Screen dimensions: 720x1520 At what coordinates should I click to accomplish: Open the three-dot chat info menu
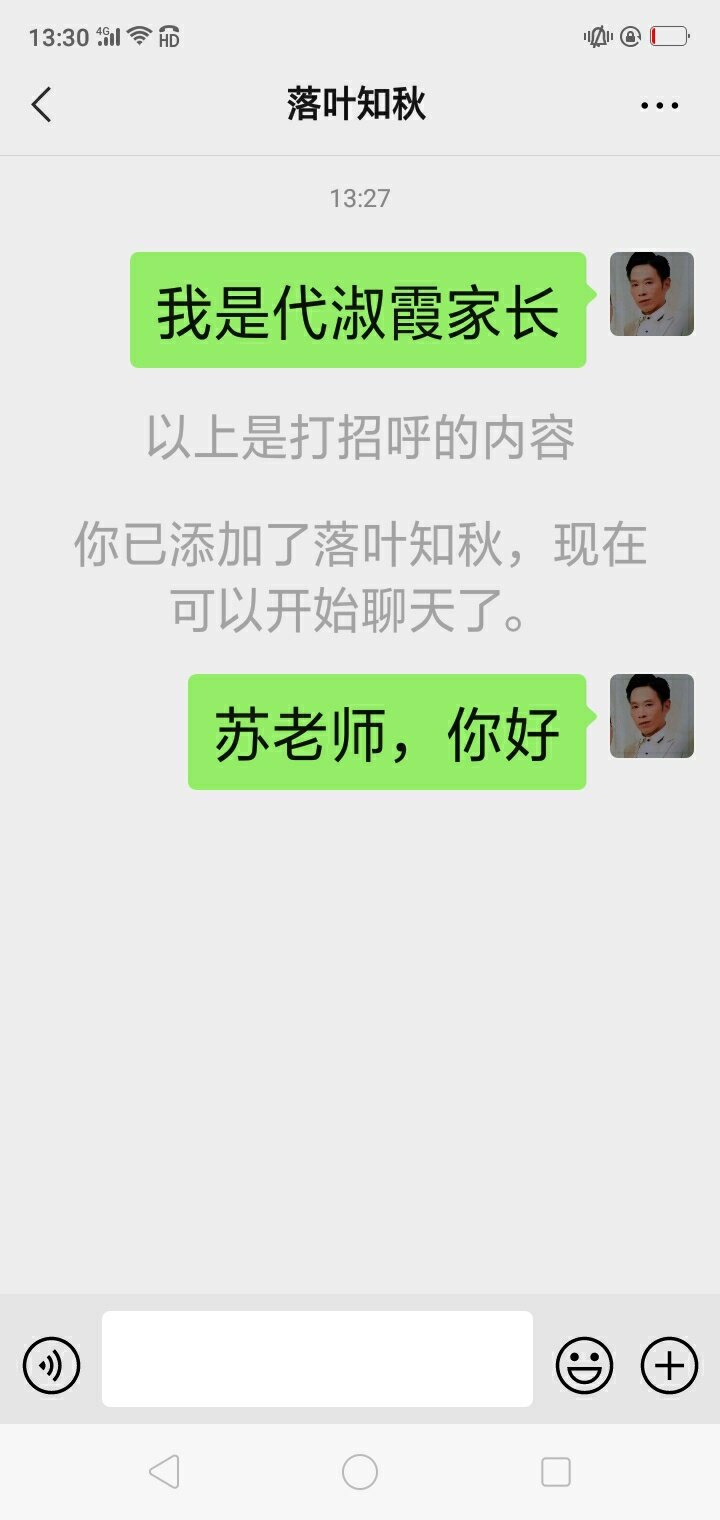tap(659, 105)
